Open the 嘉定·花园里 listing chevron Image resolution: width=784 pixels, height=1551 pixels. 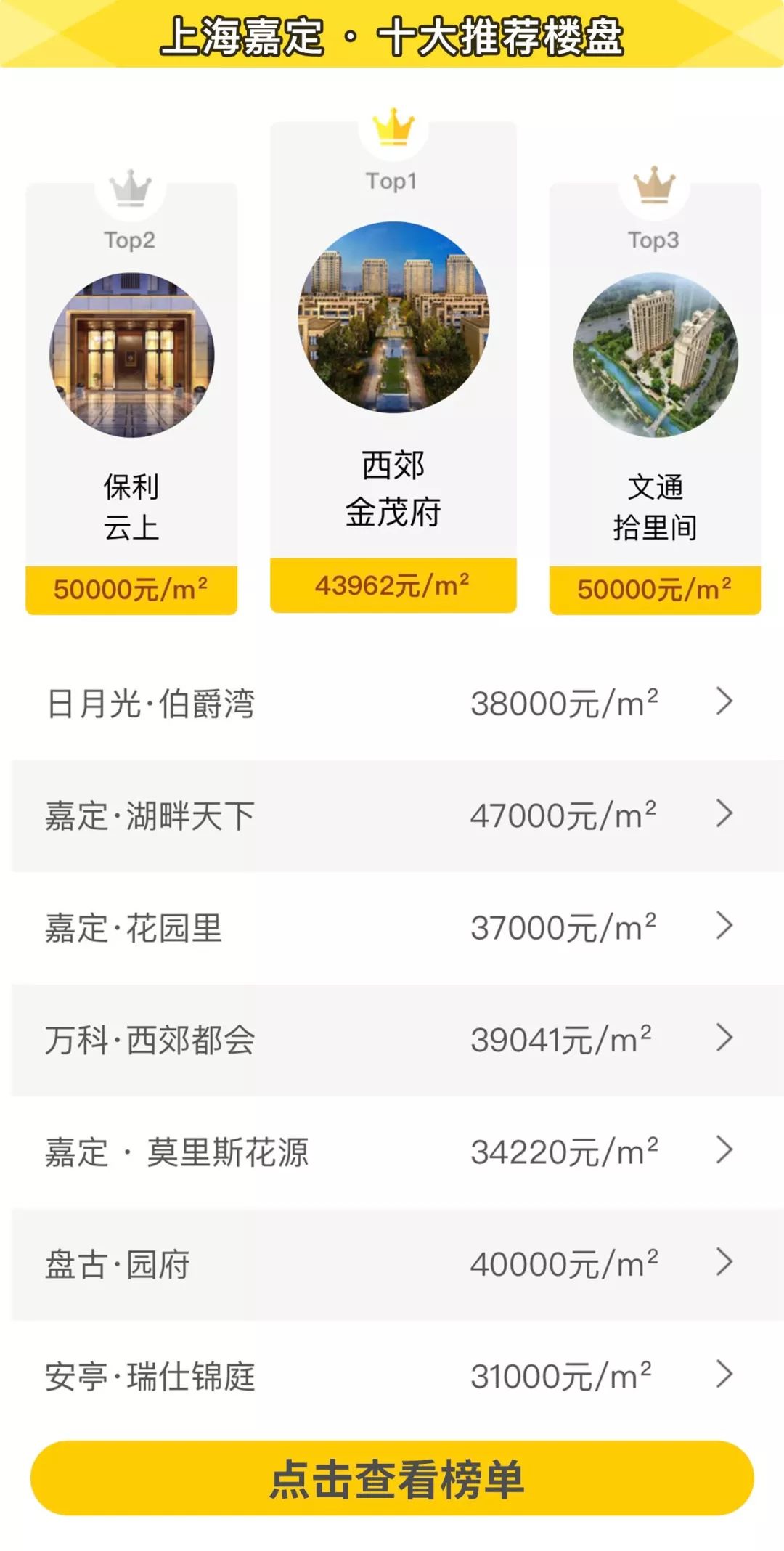722,926
